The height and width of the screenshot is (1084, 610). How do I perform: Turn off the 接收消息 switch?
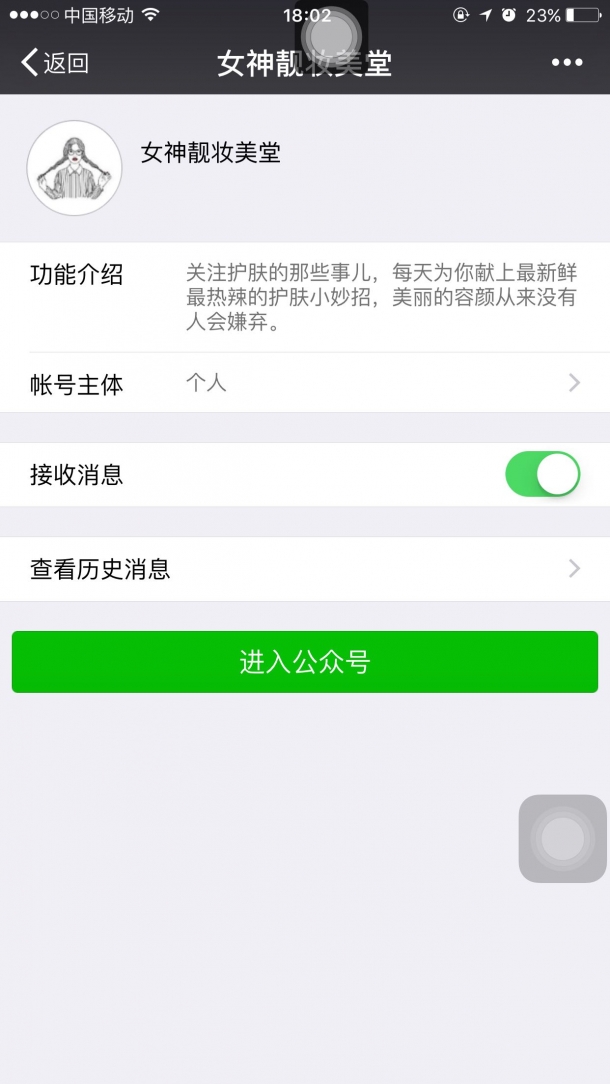point(542,474)
